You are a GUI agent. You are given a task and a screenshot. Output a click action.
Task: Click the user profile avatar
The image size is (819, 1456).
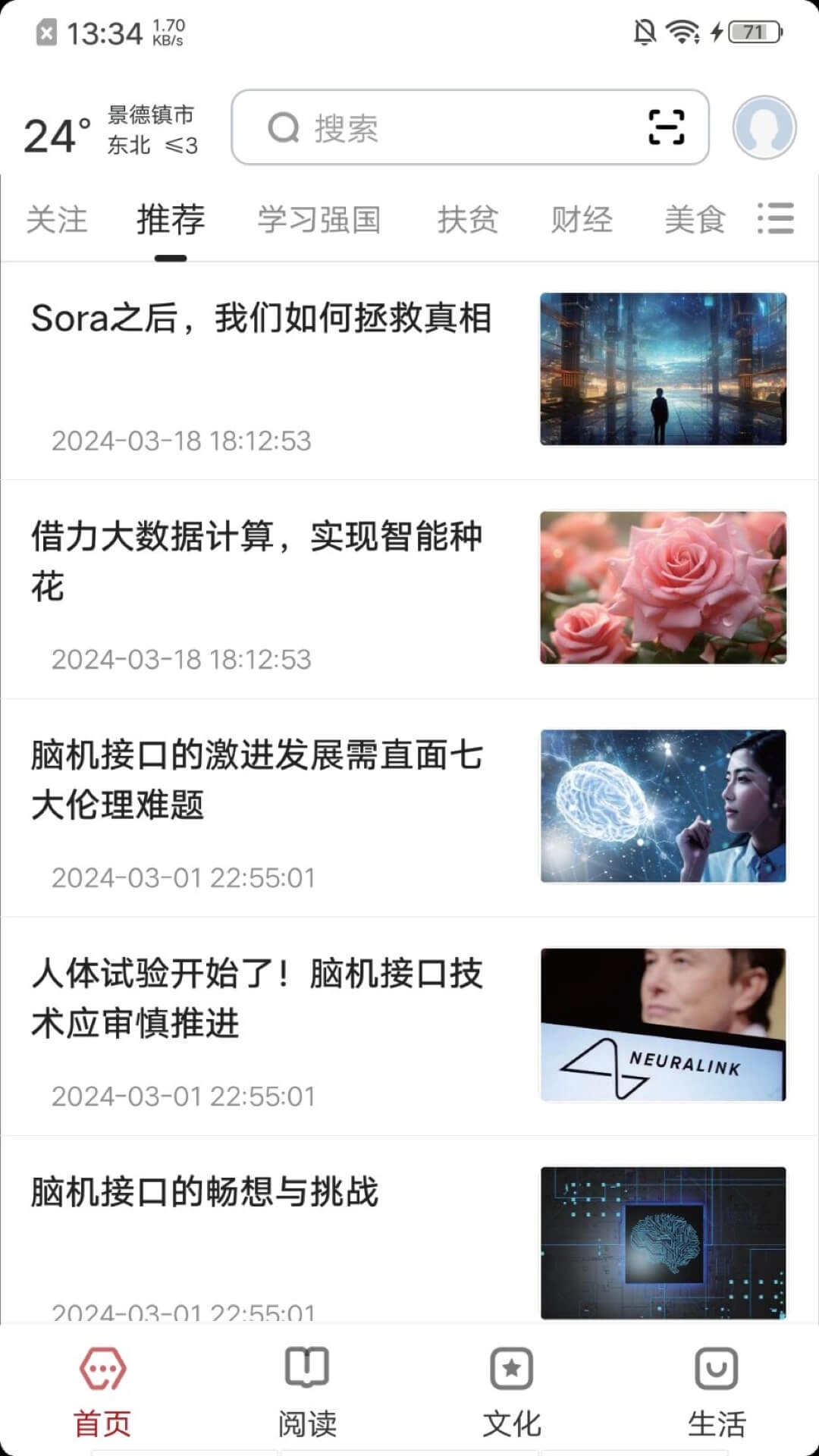click(764, 127)
